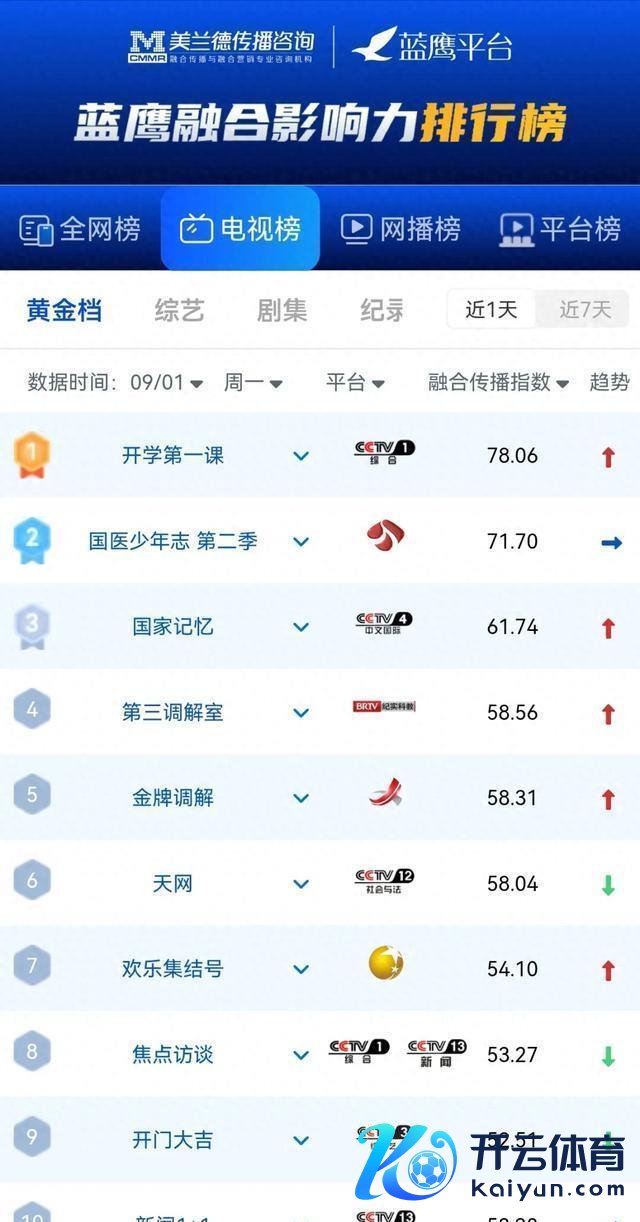This screenshot has width=640, height=1222.
Task: Open the 网播榜 tab
Action: (400, 229)
